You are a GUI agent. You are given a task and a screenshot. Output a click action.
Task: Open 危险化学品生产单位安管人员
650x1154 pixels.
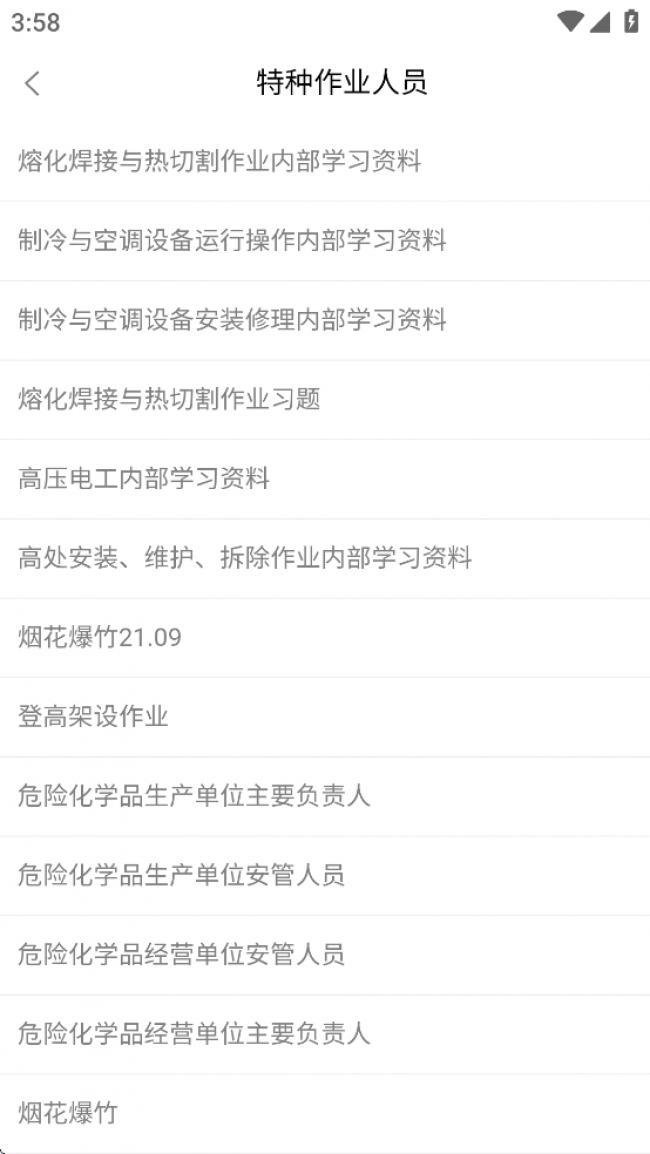coord(325,876)
